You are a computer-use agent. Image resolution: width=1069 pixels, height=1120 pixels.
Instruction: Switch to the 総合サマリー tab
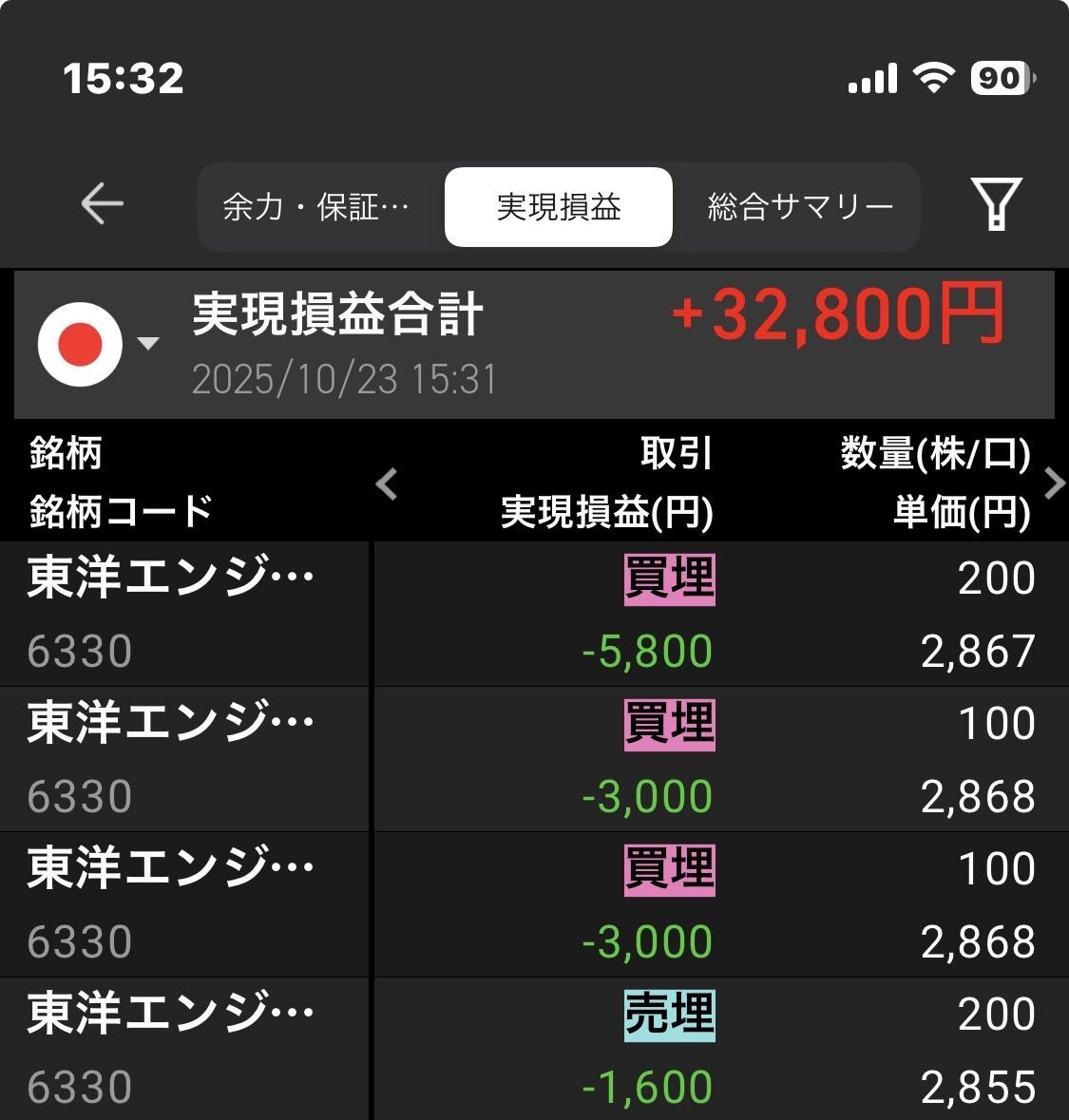click(798, 206)
